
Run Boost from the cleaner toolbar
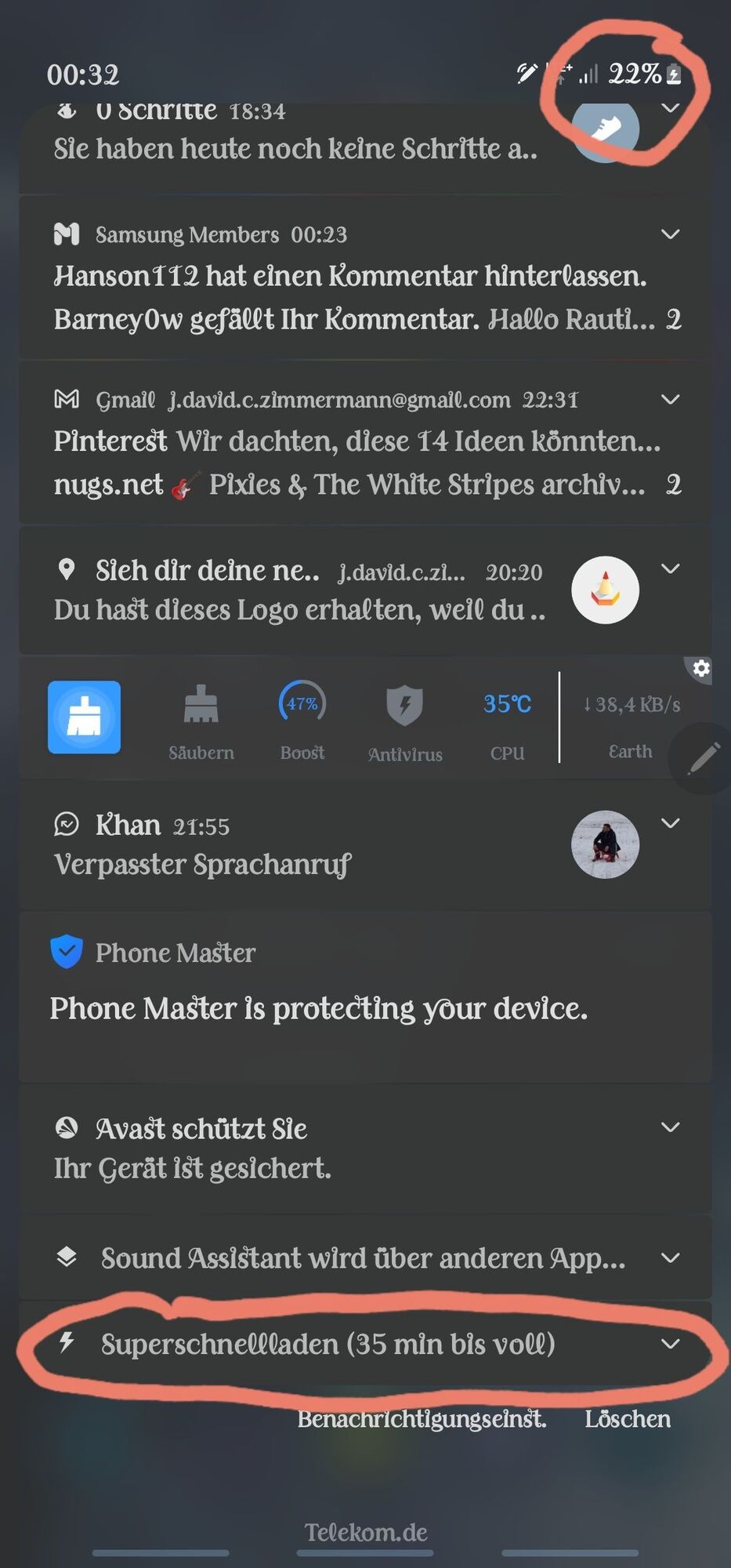pos(302,721)
